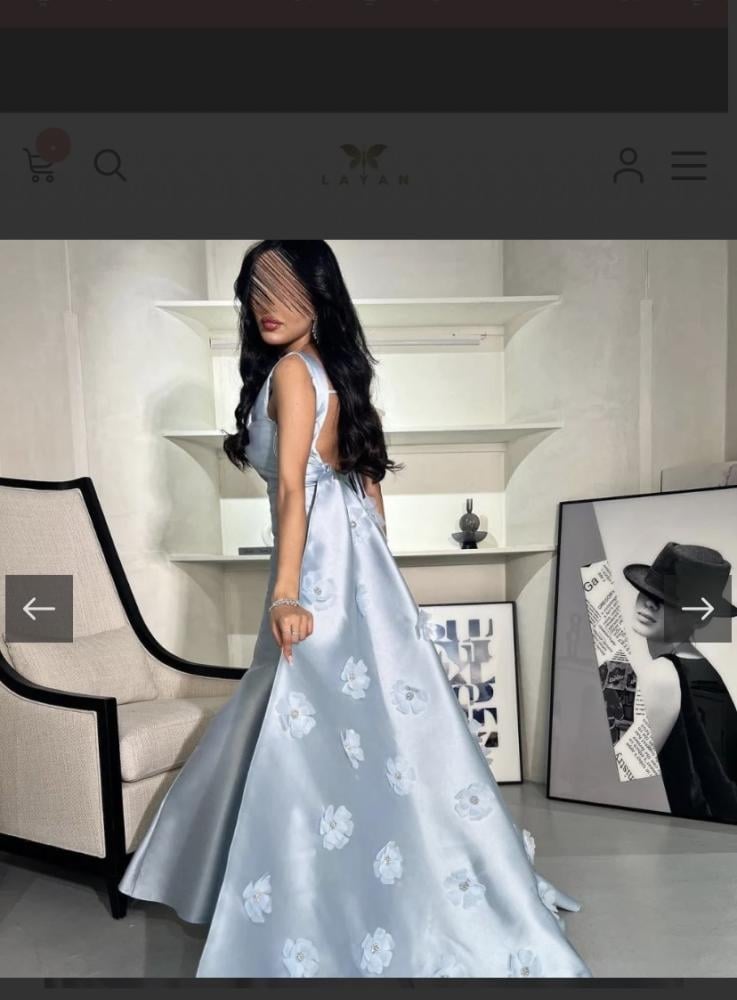Screen dimensions: 737x1000
Task: Open the user account icon
Action: [628, 165]
